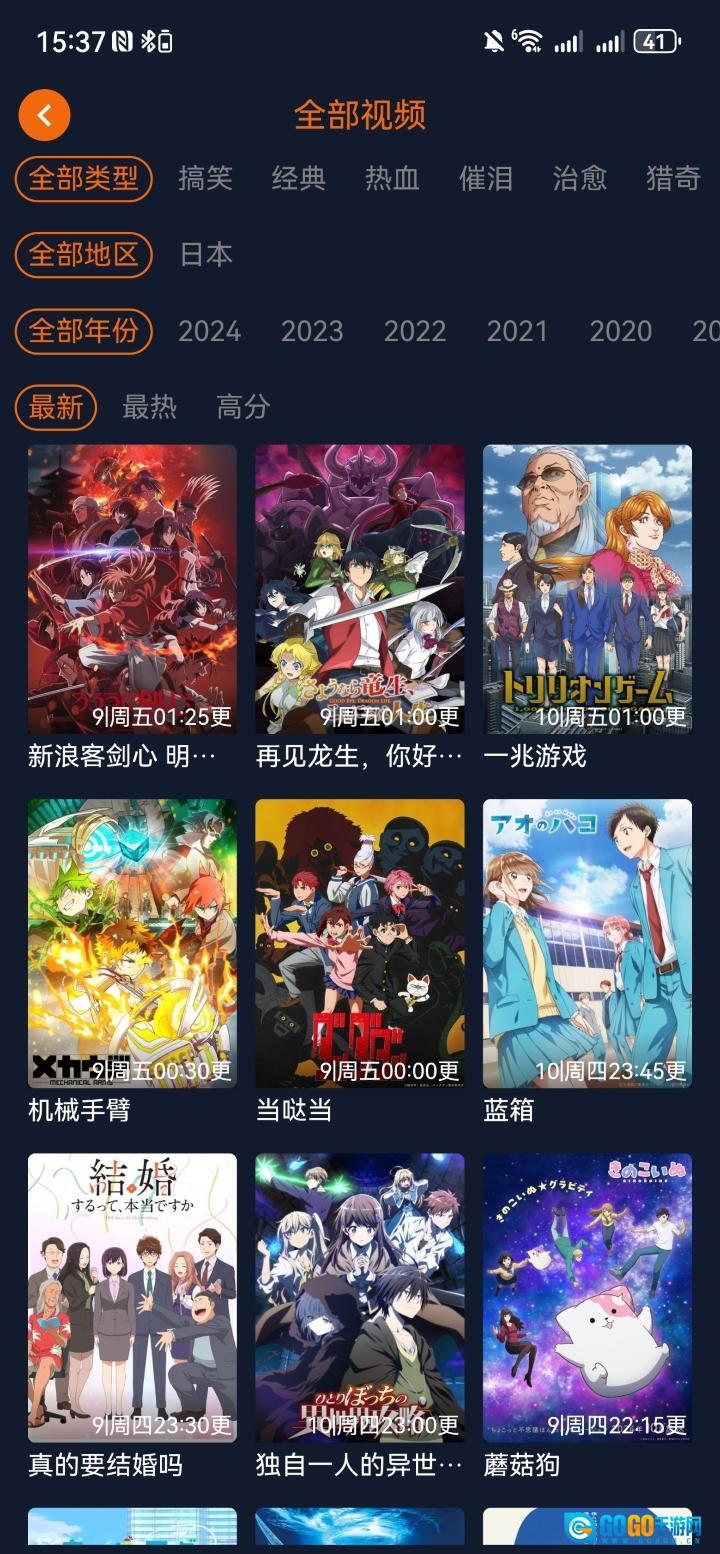The height and width of the screenshot is (1554, 720).
Task: Open 当哒当 anime
Action: (360, 943)
